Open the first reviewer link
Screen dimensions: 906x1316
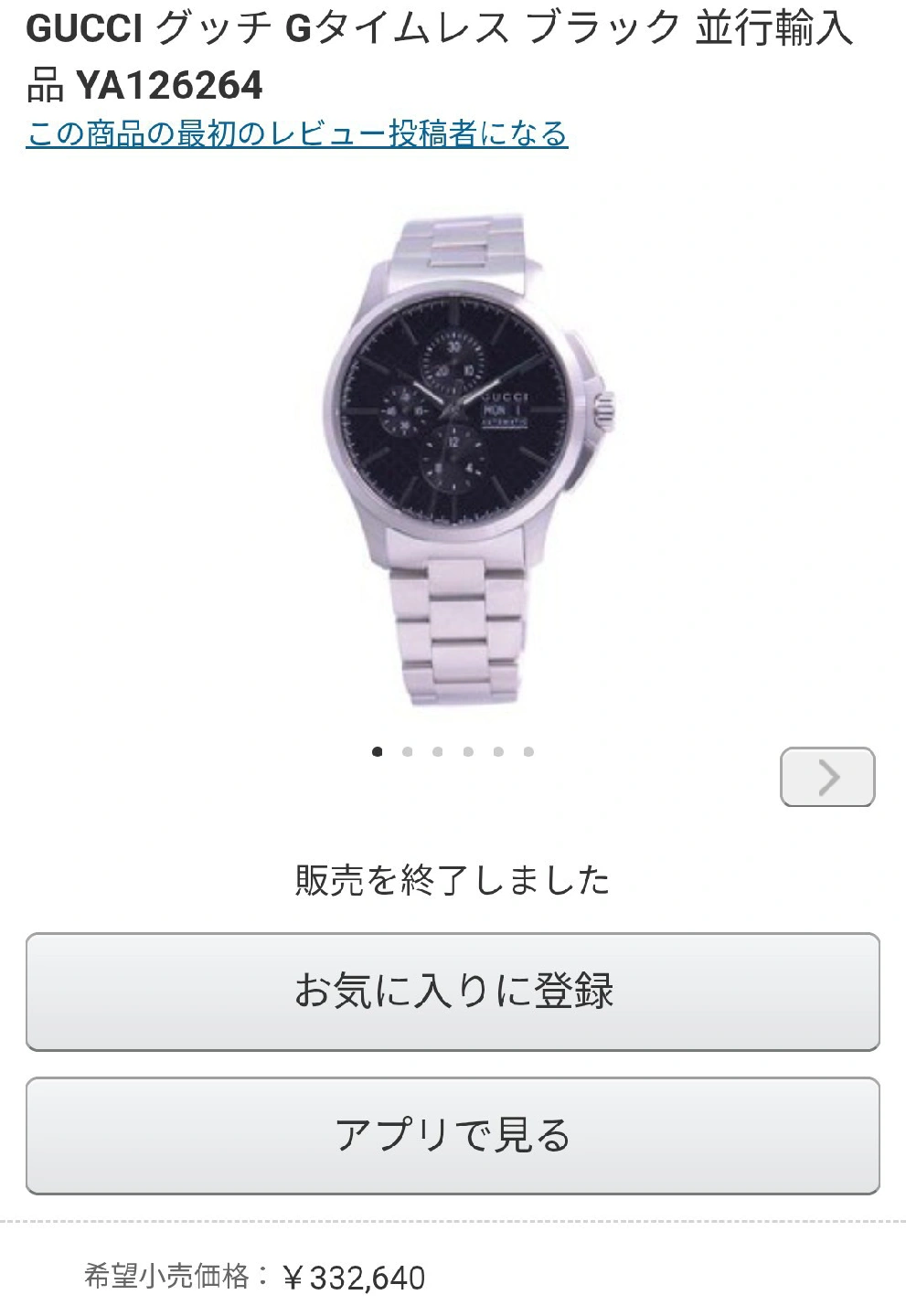coord(297,134)
